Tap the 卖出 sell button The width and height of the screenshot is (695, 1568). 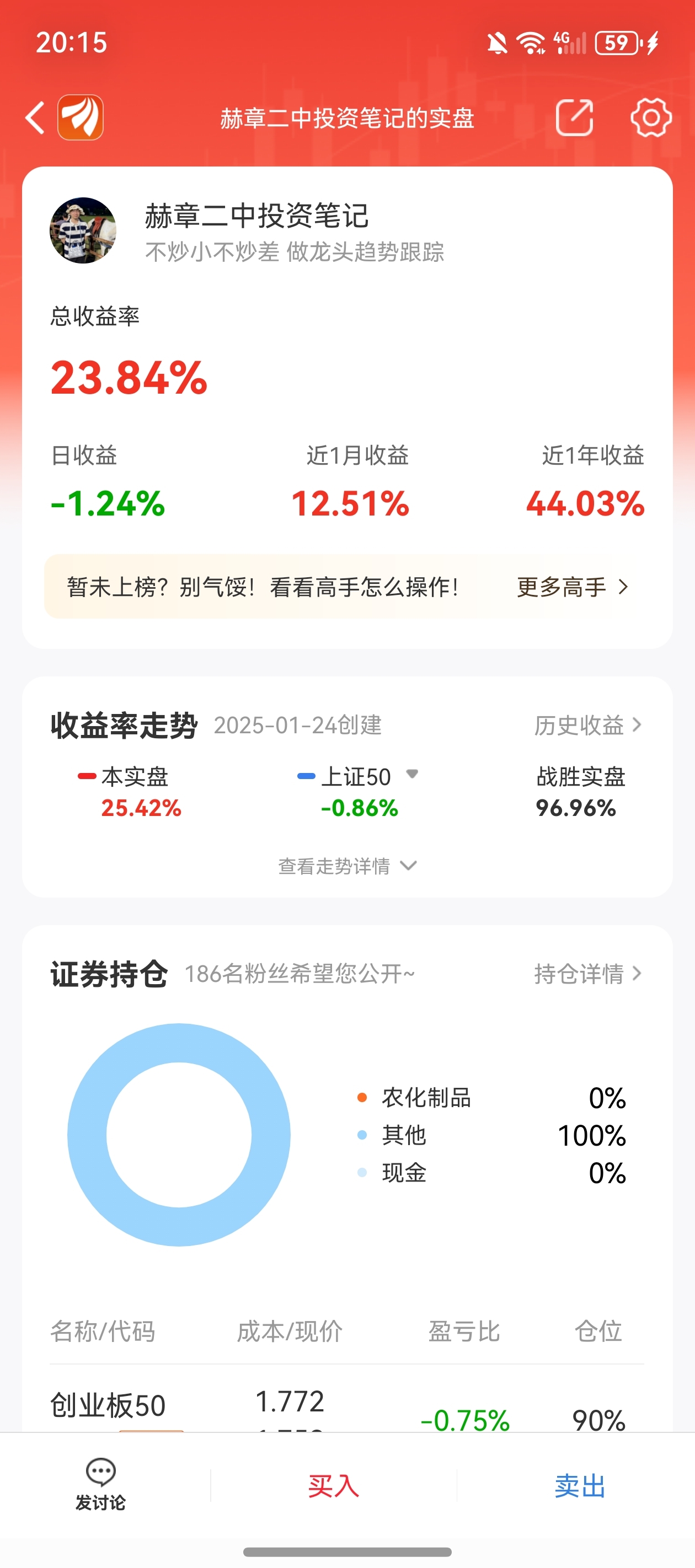pos(580,1486)
